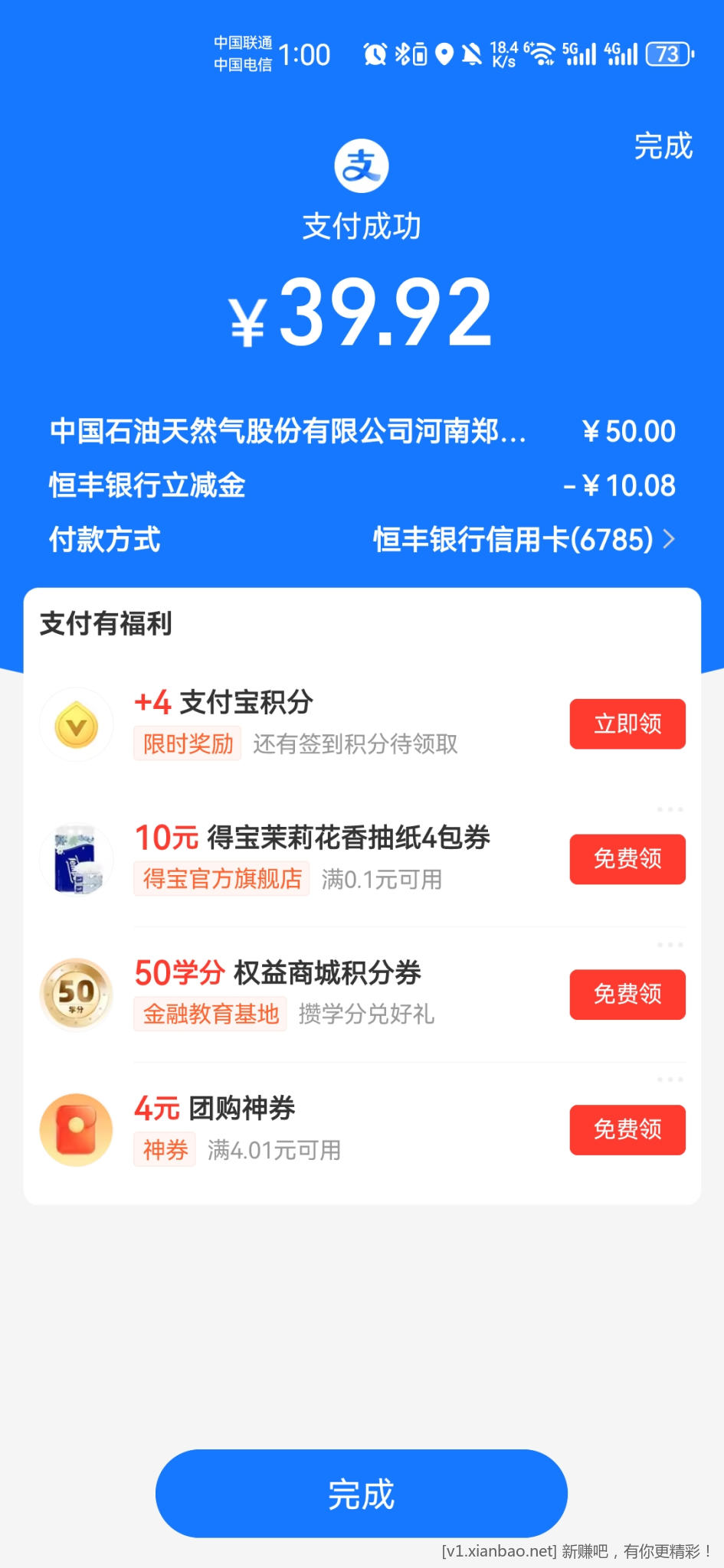
Task: Click the location indicator icon
Action: [444, 54]
